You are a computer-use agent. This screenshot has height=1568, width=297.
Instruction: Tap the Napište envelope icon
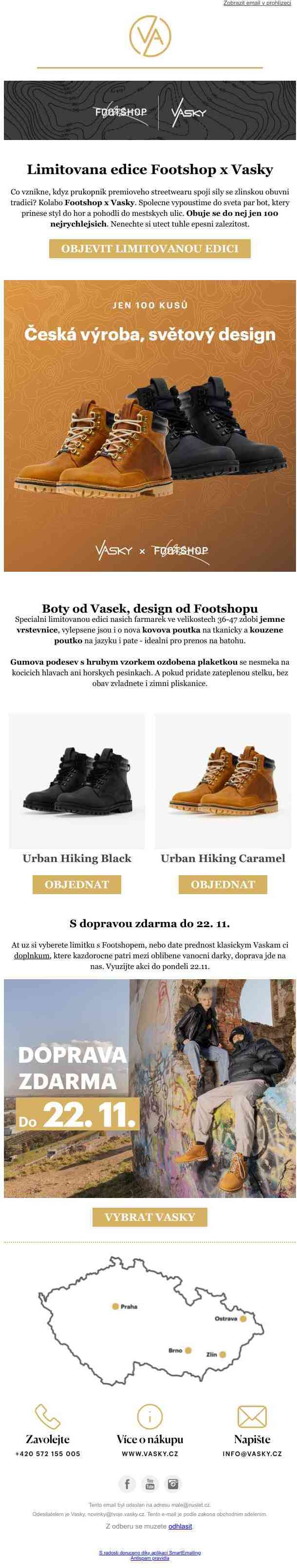point(251,1416)
